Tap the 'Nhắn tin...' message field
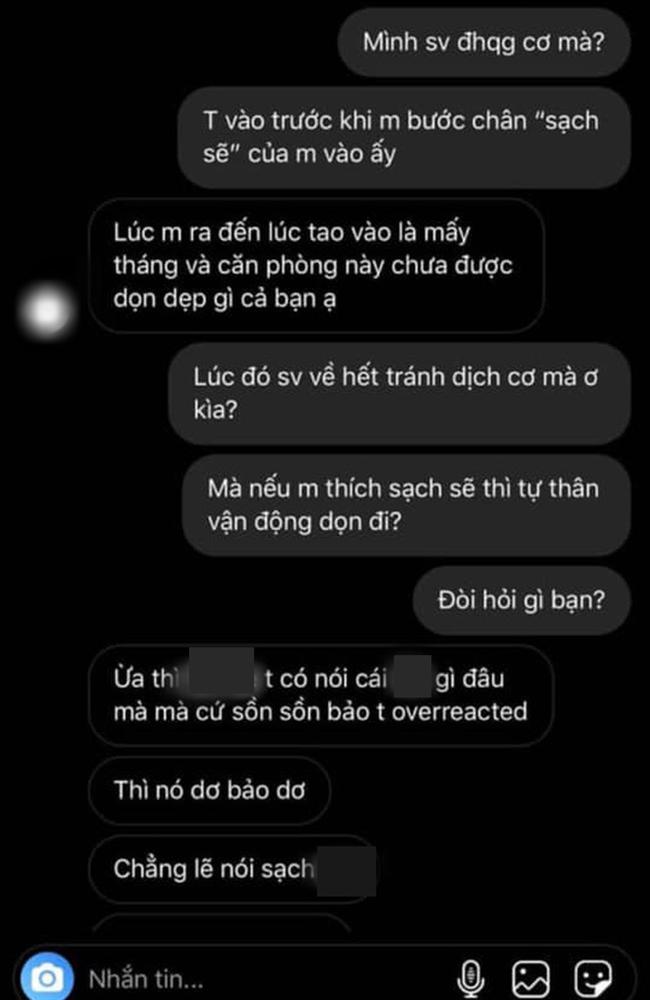650x1000 pixels. 250,975
